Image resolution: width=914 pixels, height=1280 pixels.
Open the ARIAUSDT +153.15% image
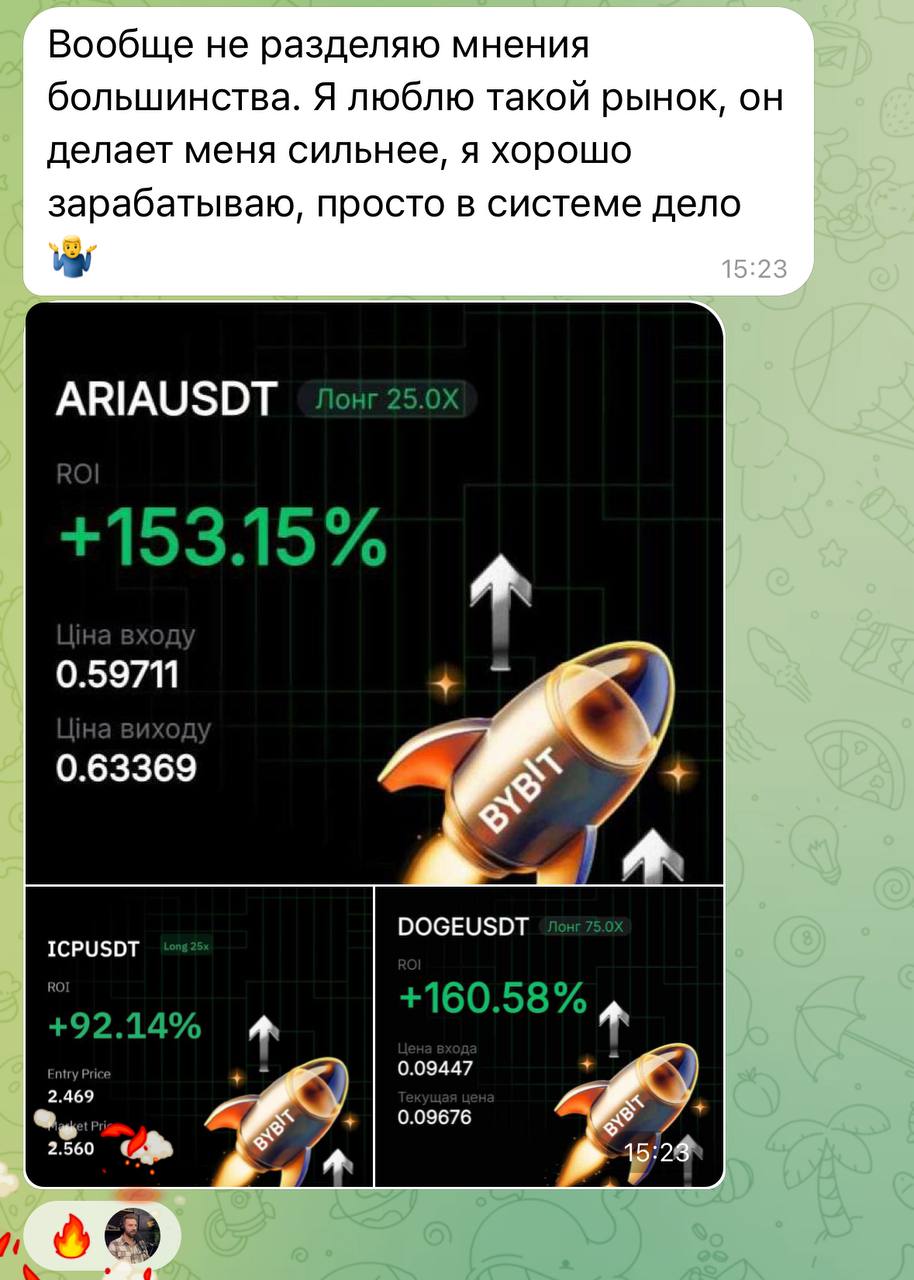pyautogui.click(x=373, y=593)
